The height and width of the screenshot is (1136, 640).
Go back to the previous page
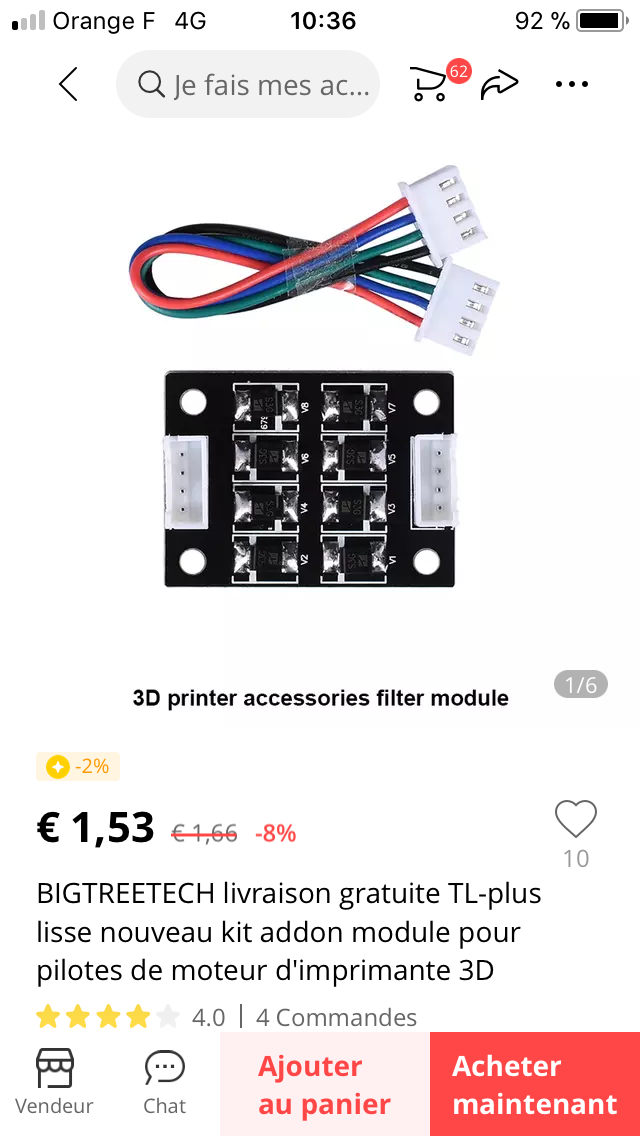[68, 85]
